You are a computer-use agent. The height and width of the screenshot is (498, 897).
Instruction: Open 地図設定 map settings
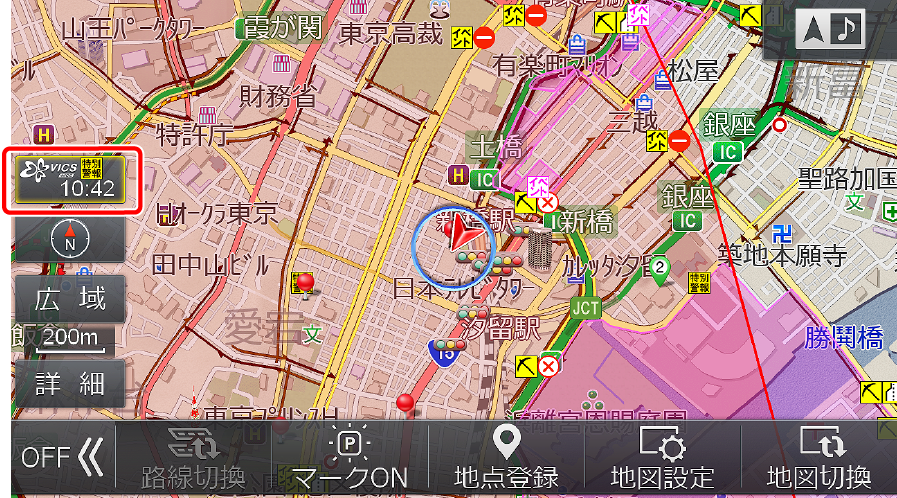point(662,459)
